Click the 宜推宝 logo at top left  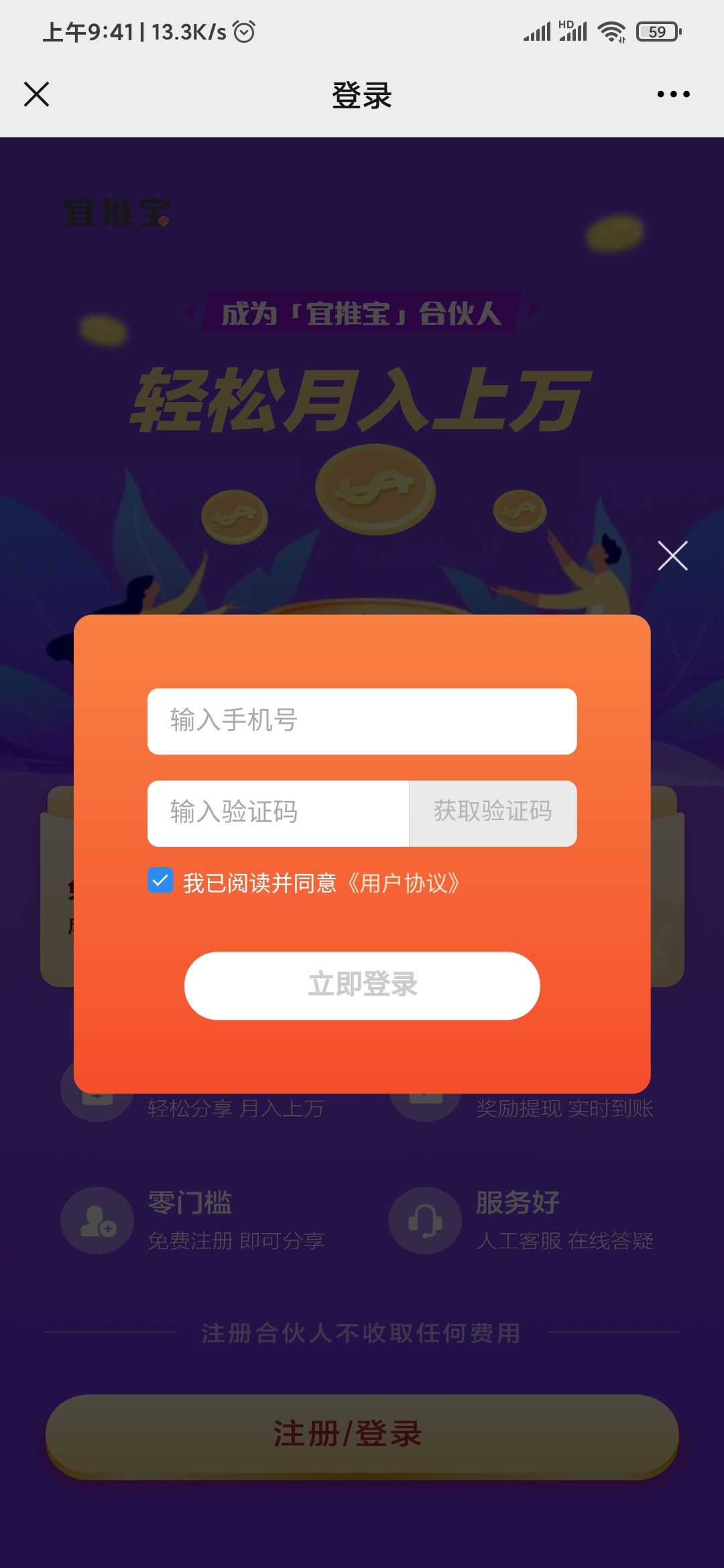pyautogui.click(x=115, y=213)
